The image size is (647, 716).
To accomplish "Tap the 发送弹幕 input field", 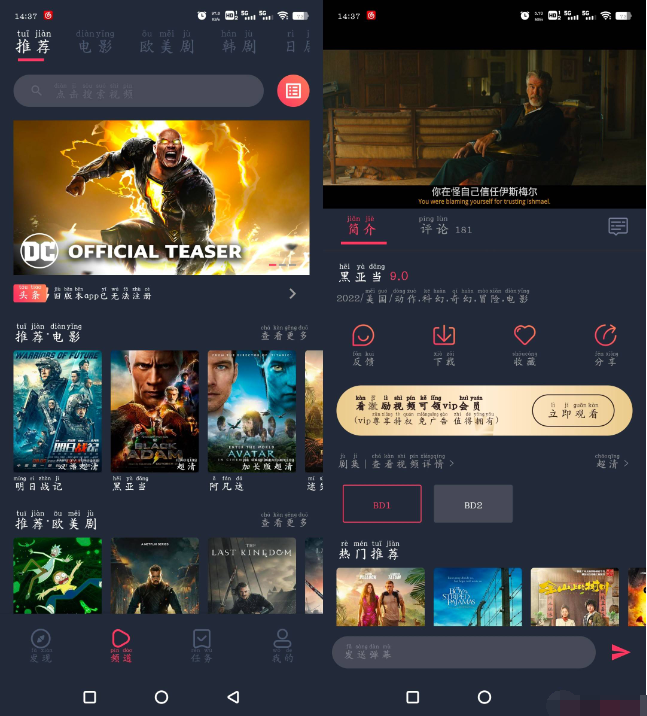I will click(463, 652).
